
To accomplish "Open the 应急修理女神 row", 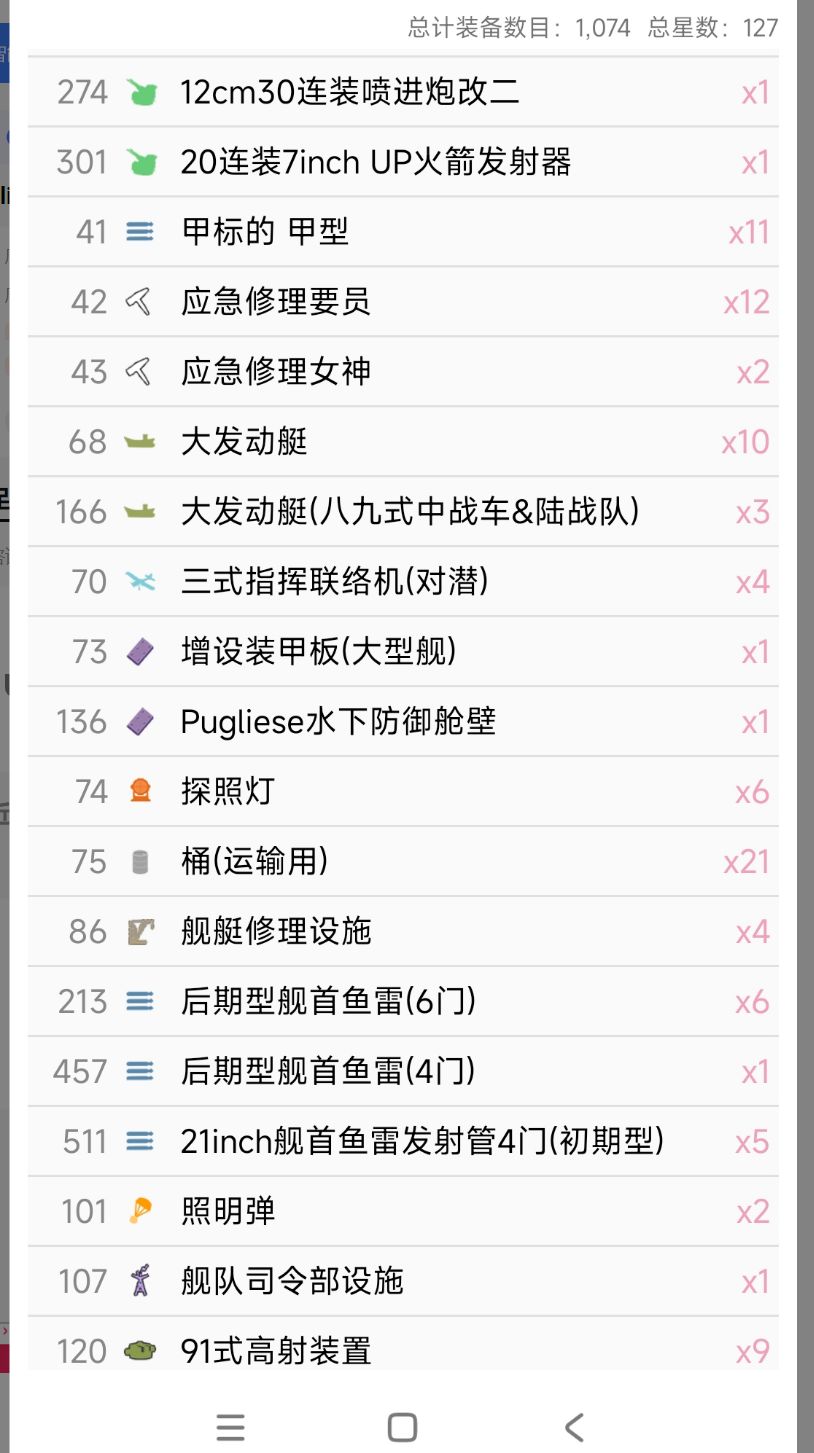I will coord(402,372).
